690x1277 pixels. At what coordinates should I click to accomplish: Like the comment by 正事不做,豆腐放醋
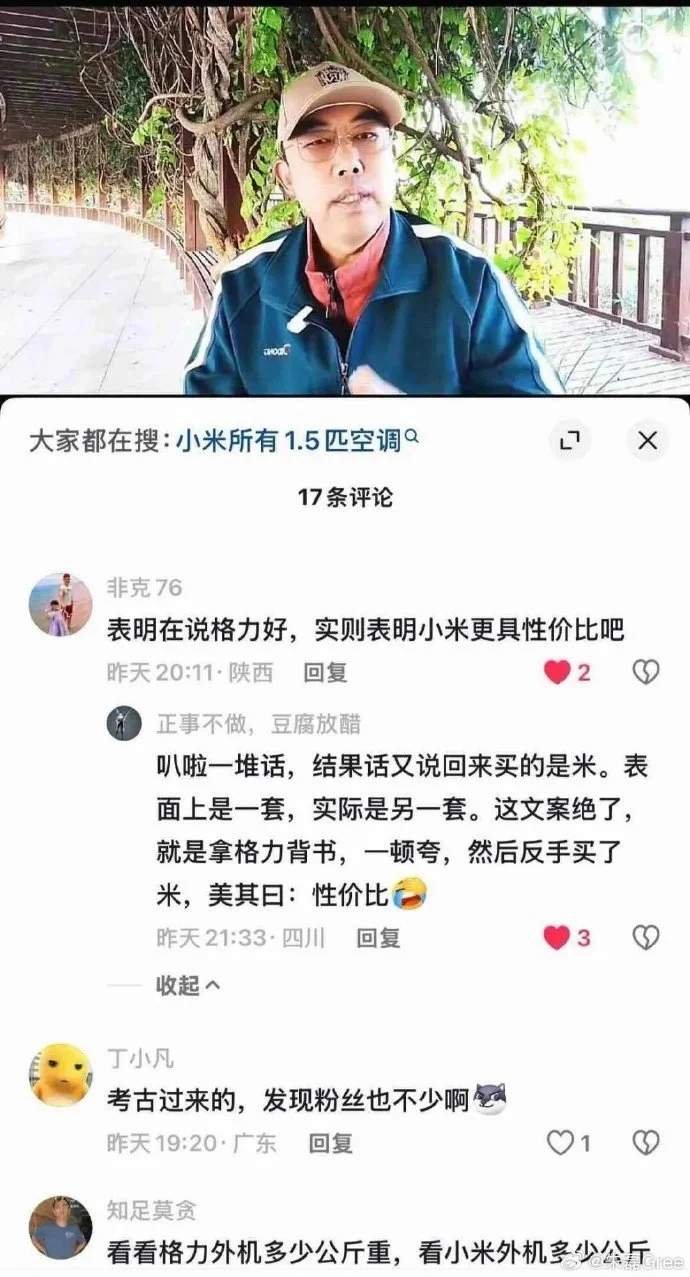(x=557, y=937)
